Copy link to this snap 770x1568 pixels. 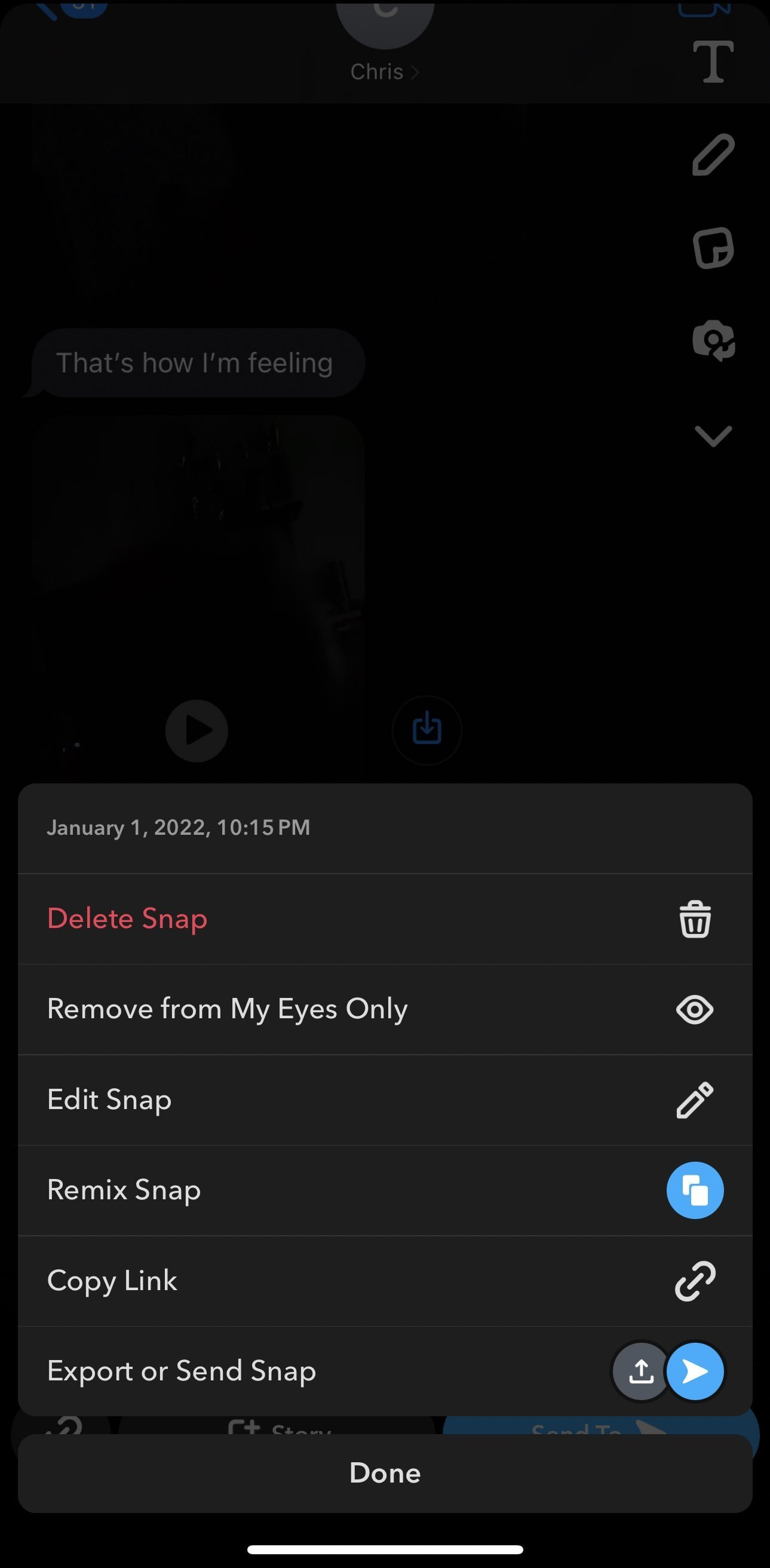(x=385, y=1281)
